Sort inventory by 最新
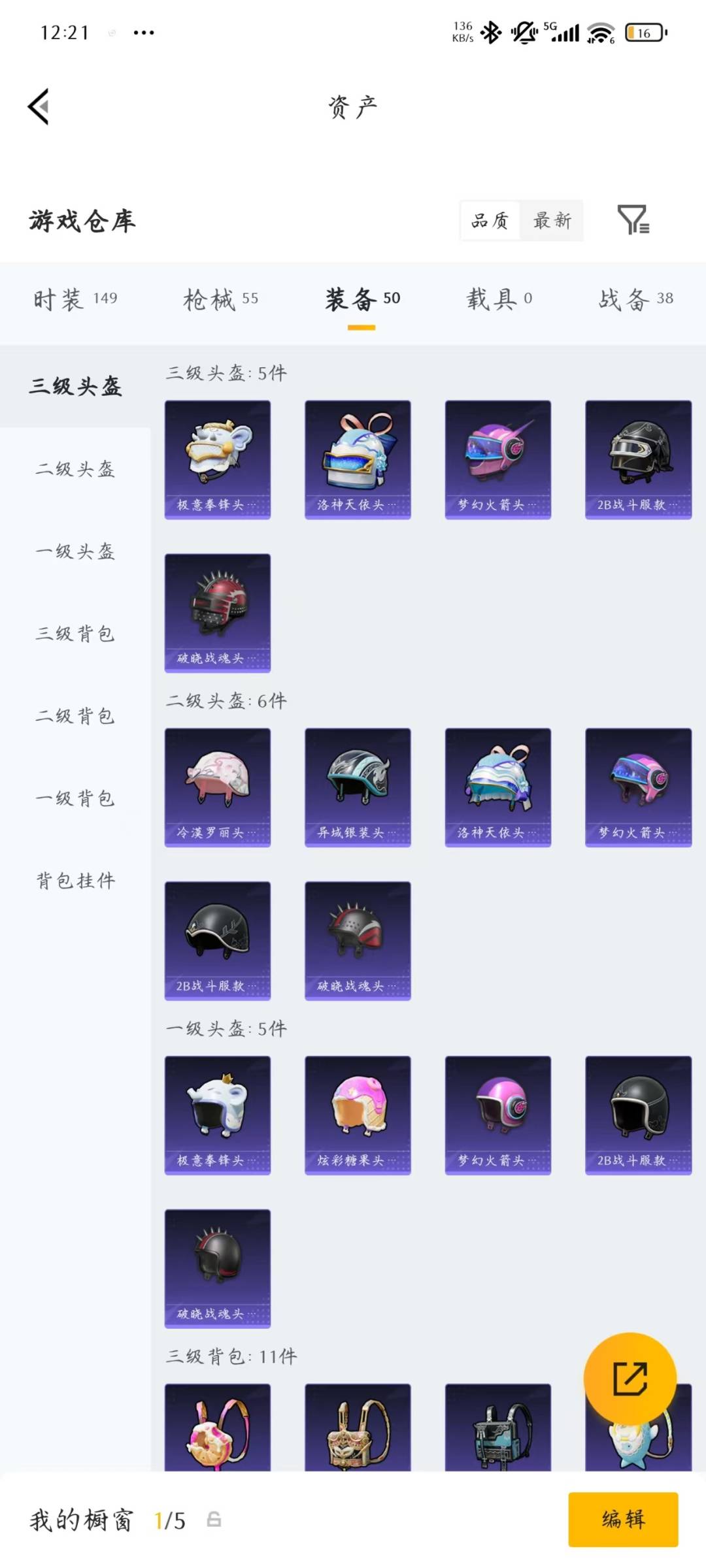The image size is (706, 1568). click(x=551, y=221)
